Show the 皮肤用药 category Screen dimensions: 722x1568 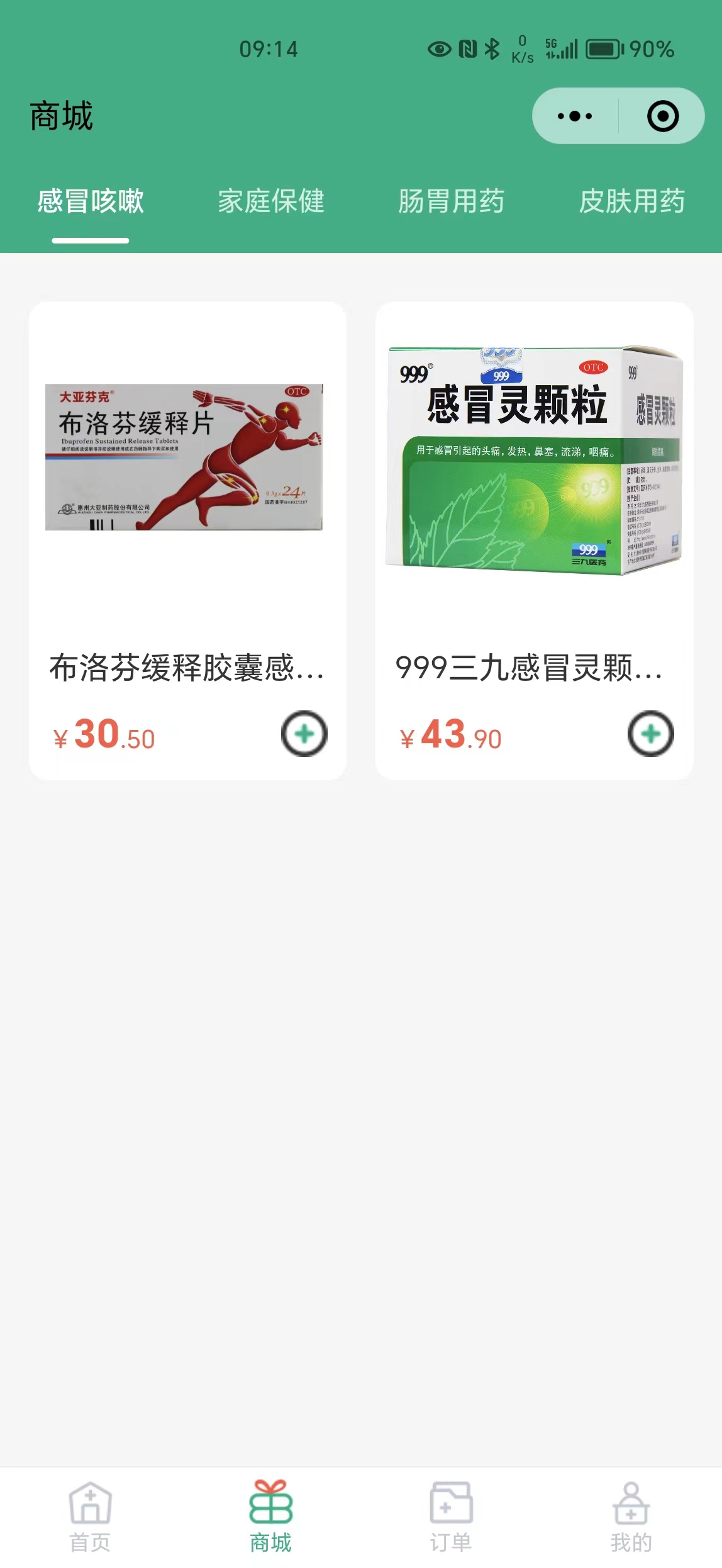tap(631, 202)
